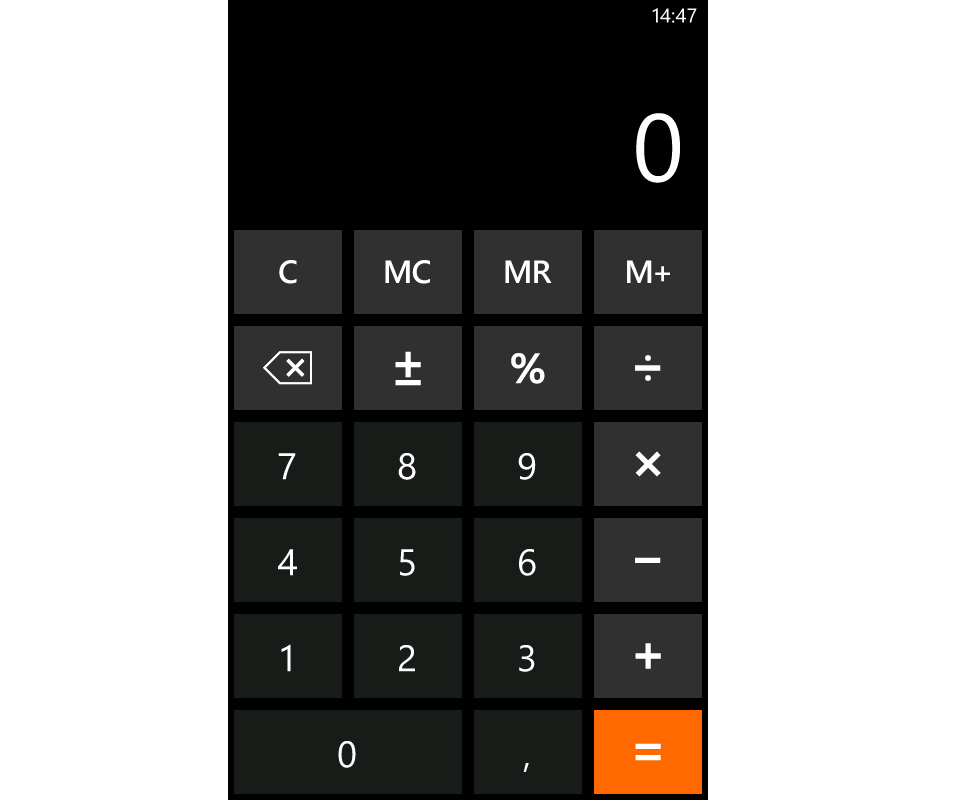Tap the number 9 key
This screenshot has width=964, height=800.
(528, 464)
